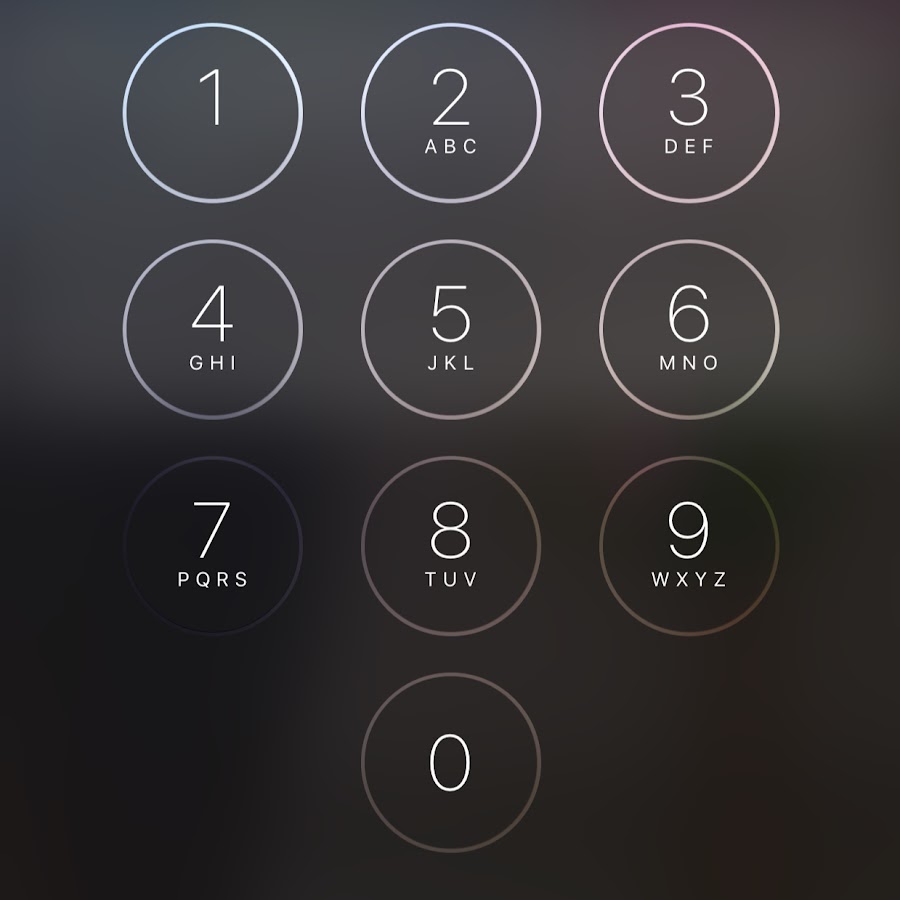Select the 9 WXYZ key

click(x=688, y=545)
